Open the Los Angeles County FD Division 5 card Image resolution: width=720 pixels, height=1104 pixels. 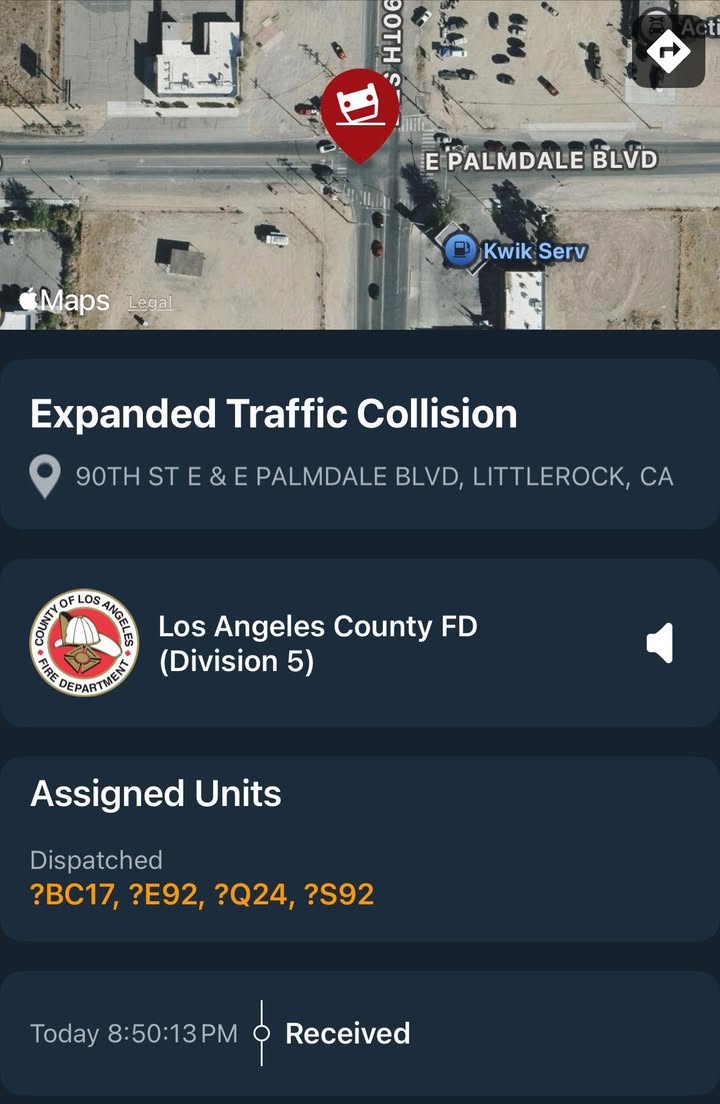point(360,643)
